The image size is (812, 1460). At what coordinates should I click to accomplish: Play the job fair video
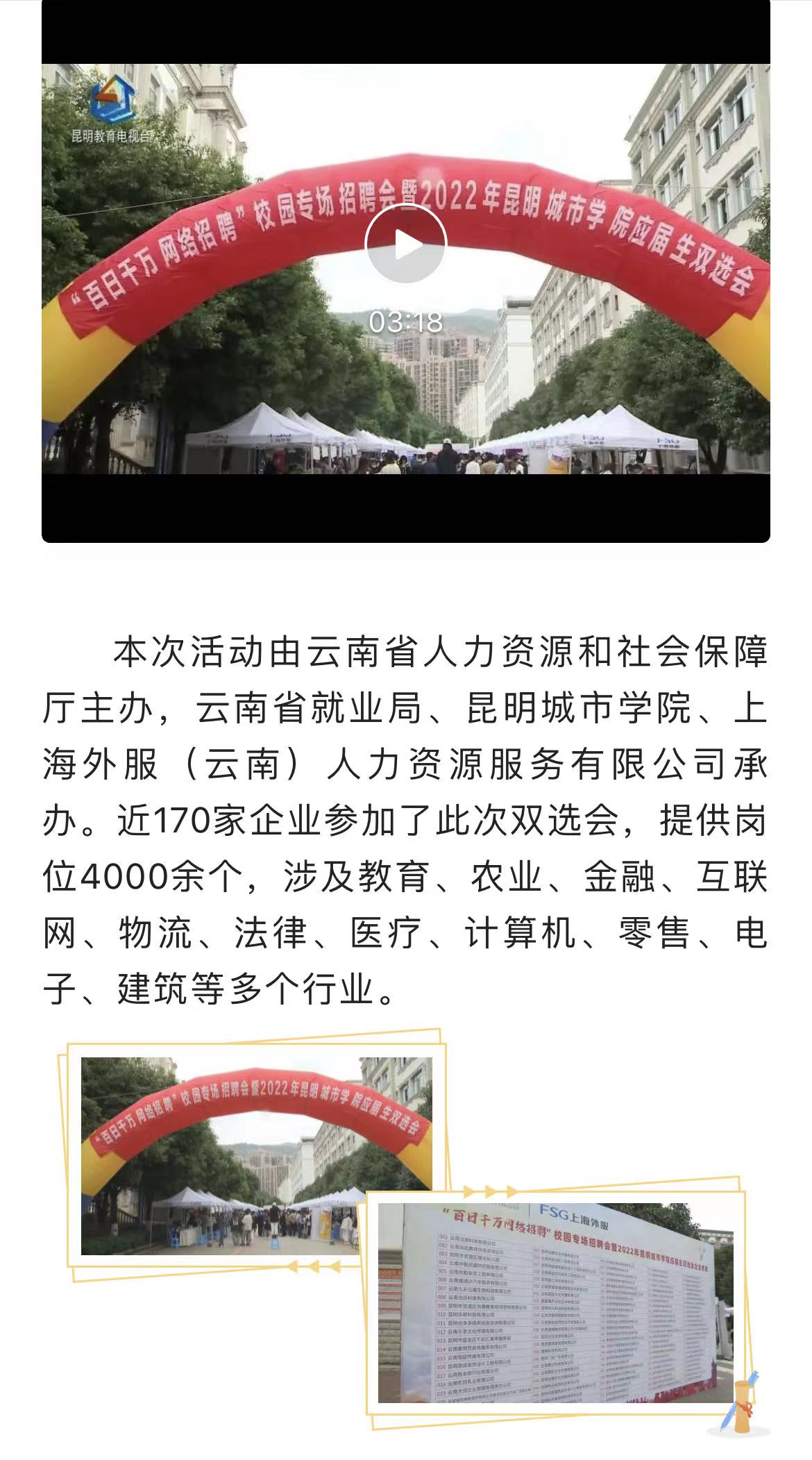coord(406,244)
